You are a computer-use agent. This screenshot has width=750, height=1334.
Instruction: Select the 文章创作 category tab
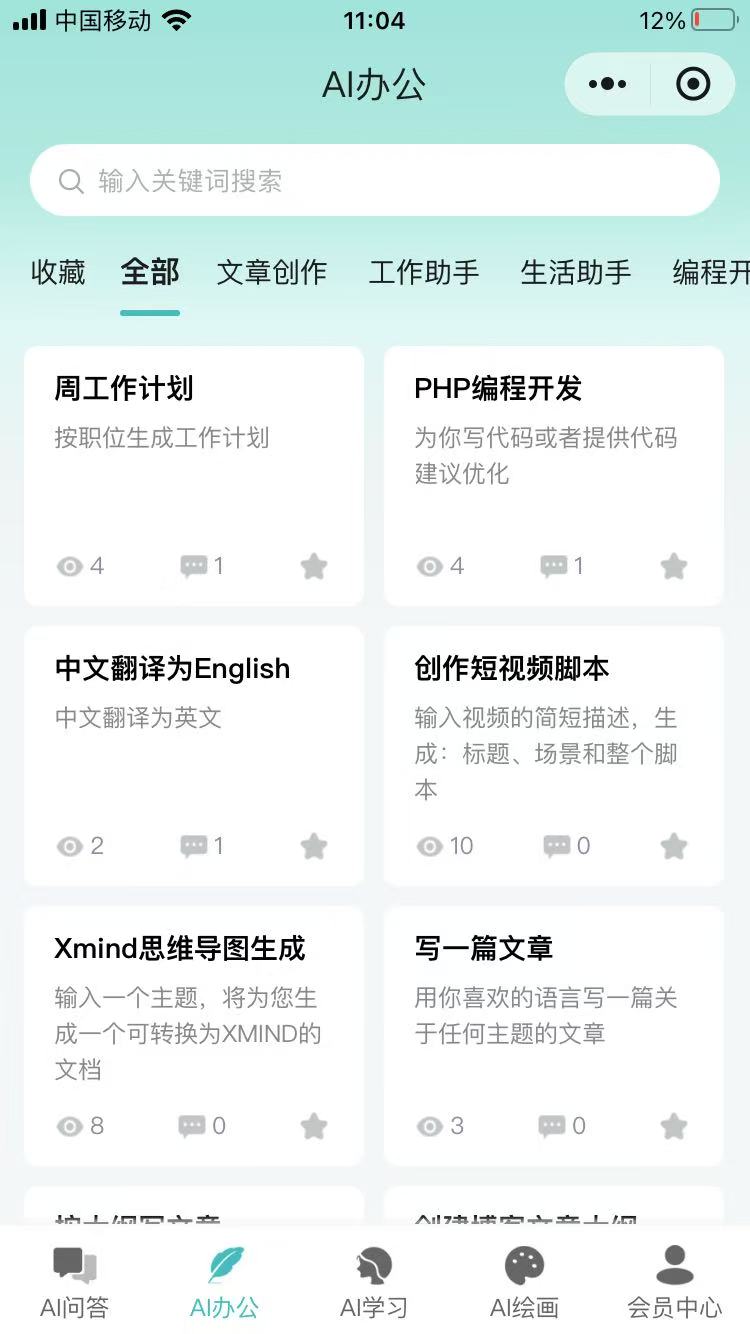coord(272,272)
